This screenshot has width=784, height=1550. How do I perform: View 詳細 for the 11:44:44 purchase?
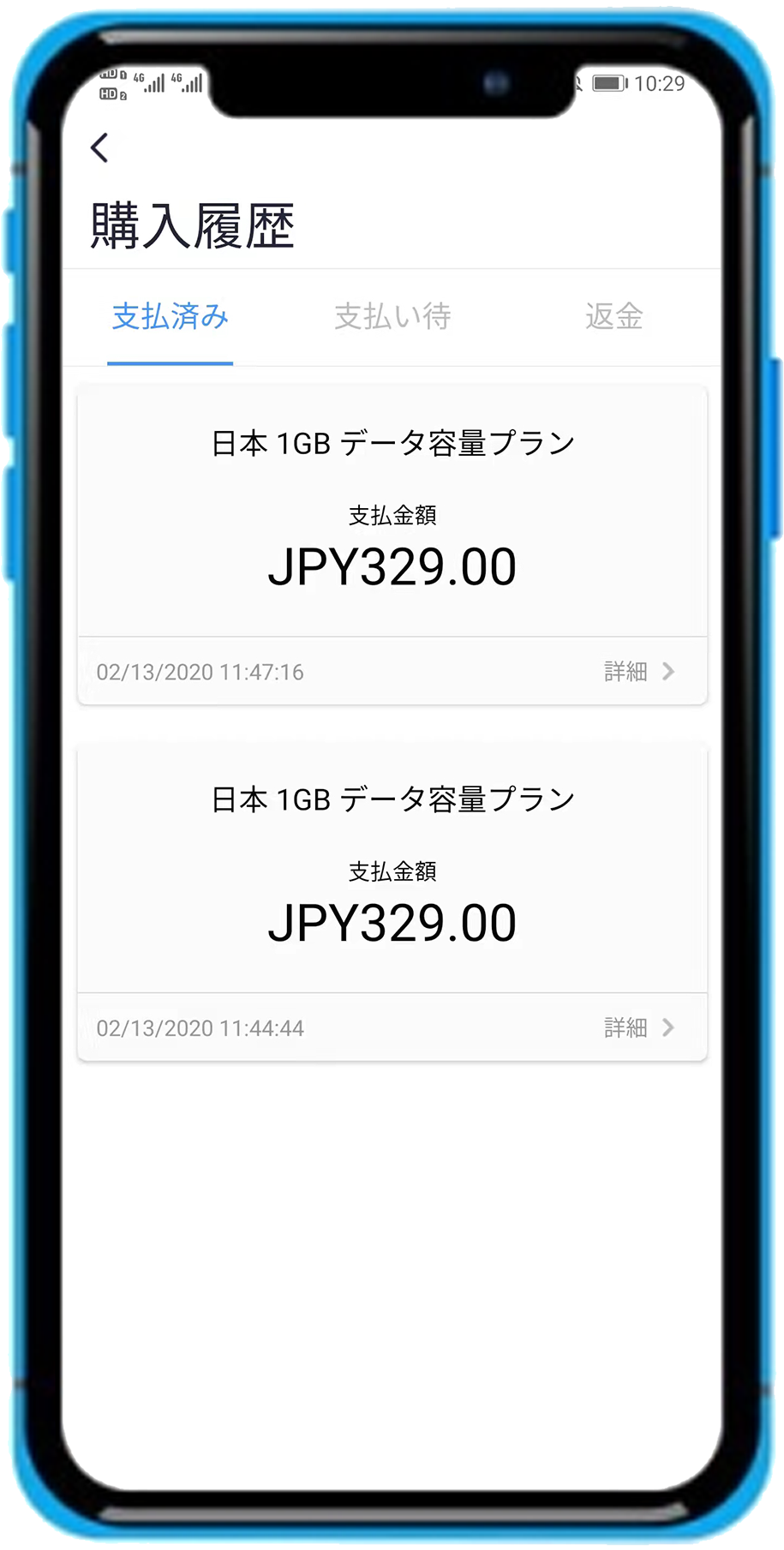click(x=639, y=1027)
